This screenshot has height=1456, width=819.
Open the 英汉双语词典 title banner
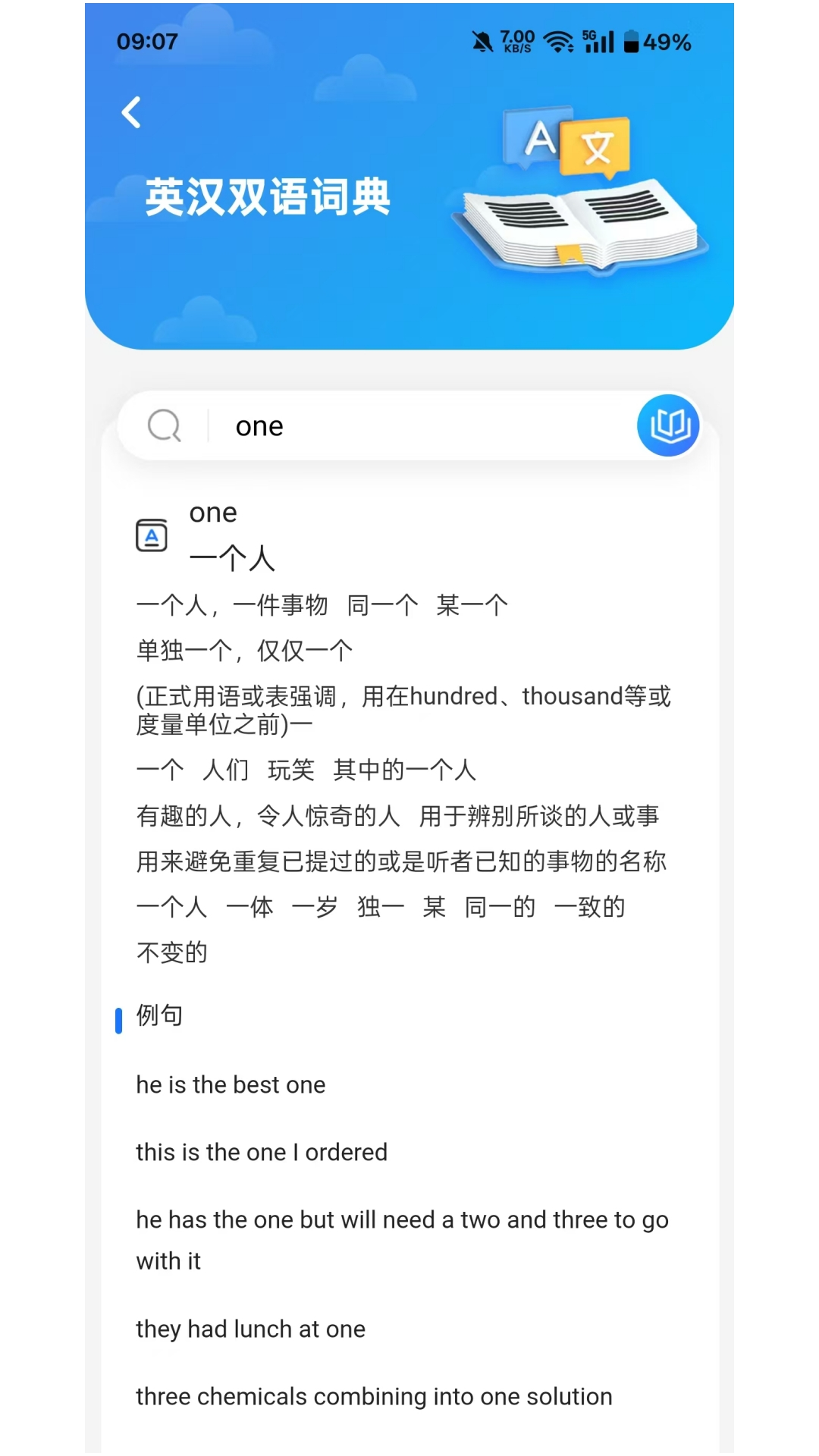pos(267,196)
